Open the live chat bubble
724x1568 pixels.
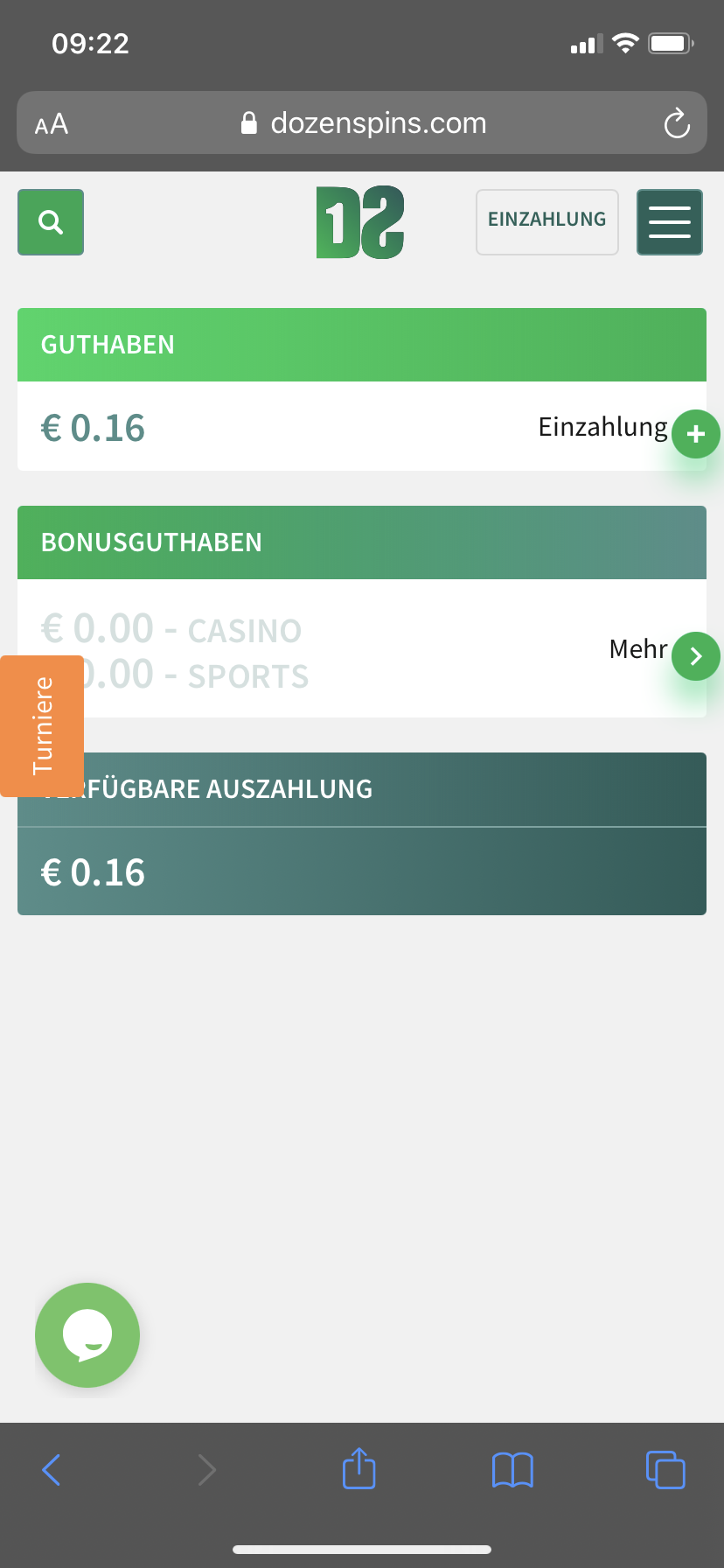(x=87, y=1334)
